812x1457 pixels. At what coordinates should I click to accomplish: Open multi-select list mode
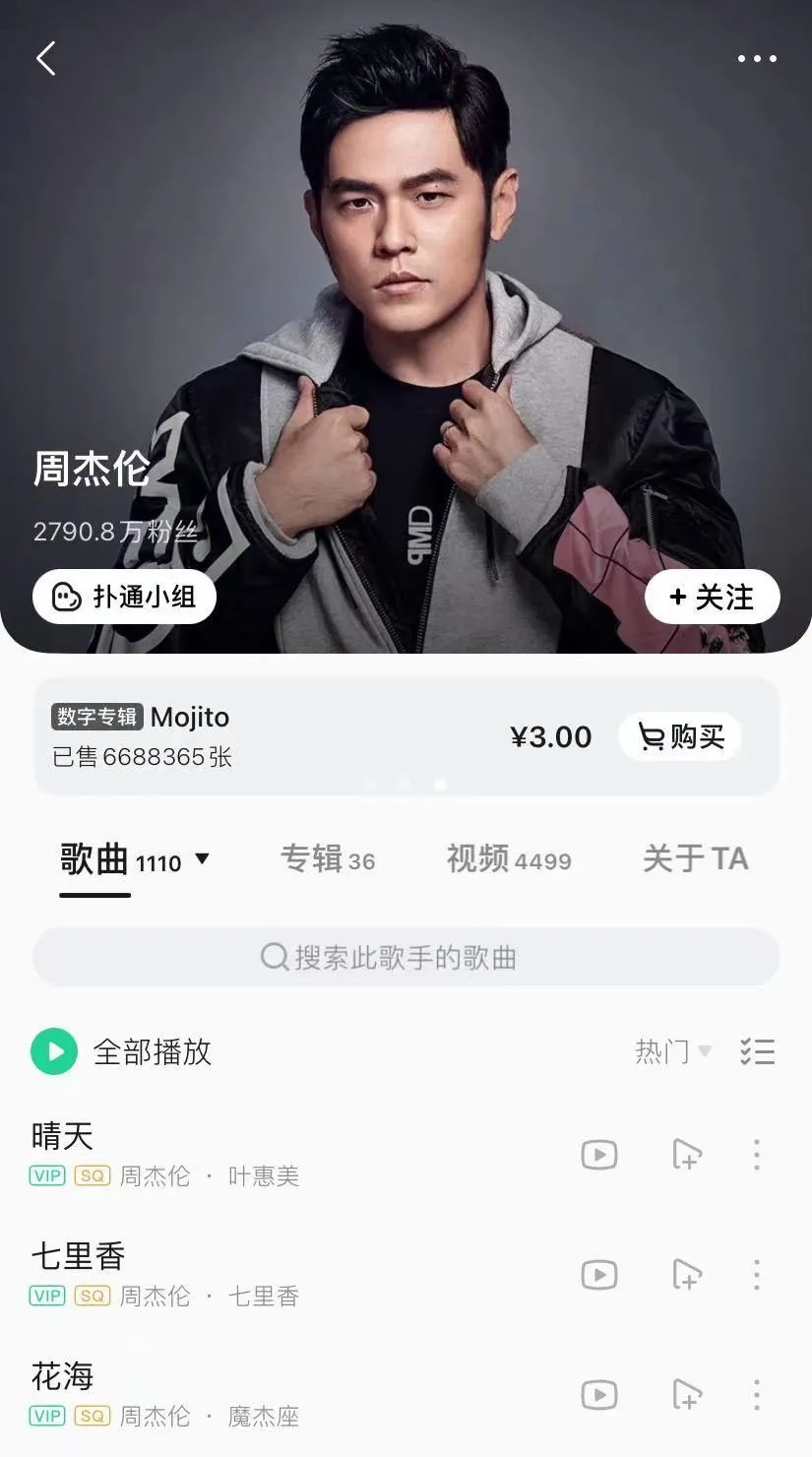click(757, 1051)
